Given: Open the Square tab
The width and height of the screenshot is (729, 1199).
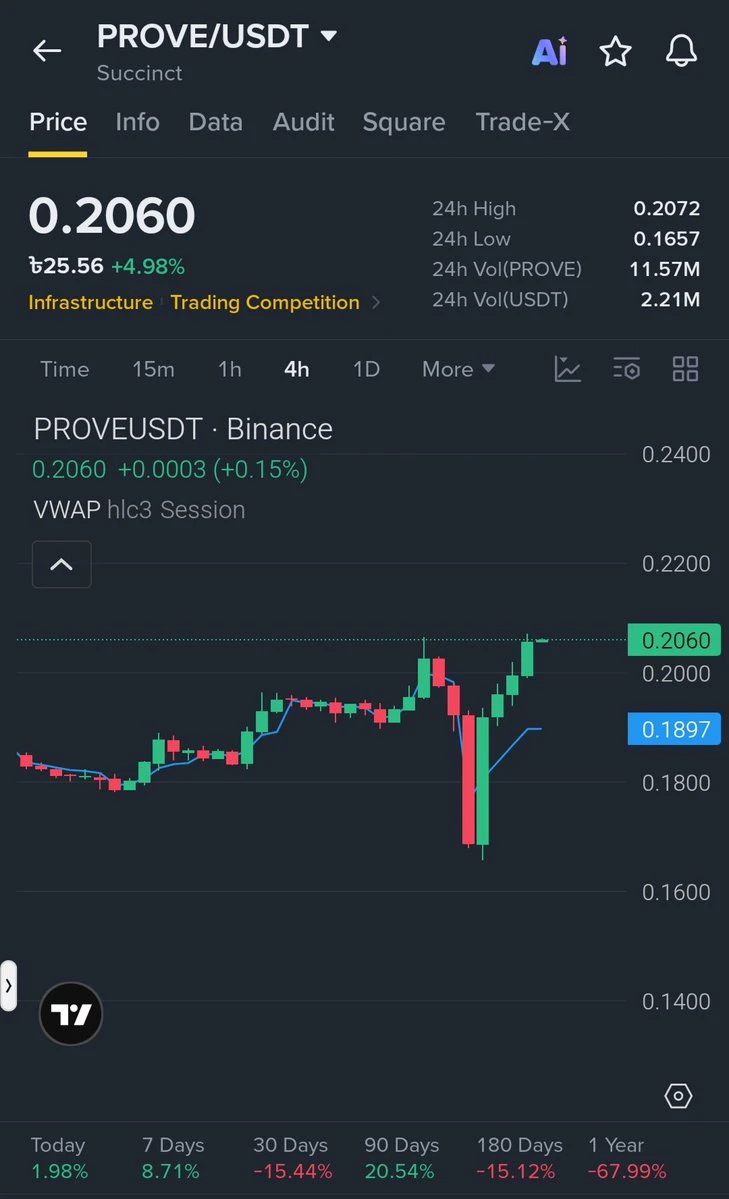Looking at the screenshot, I should pos(404,122).
